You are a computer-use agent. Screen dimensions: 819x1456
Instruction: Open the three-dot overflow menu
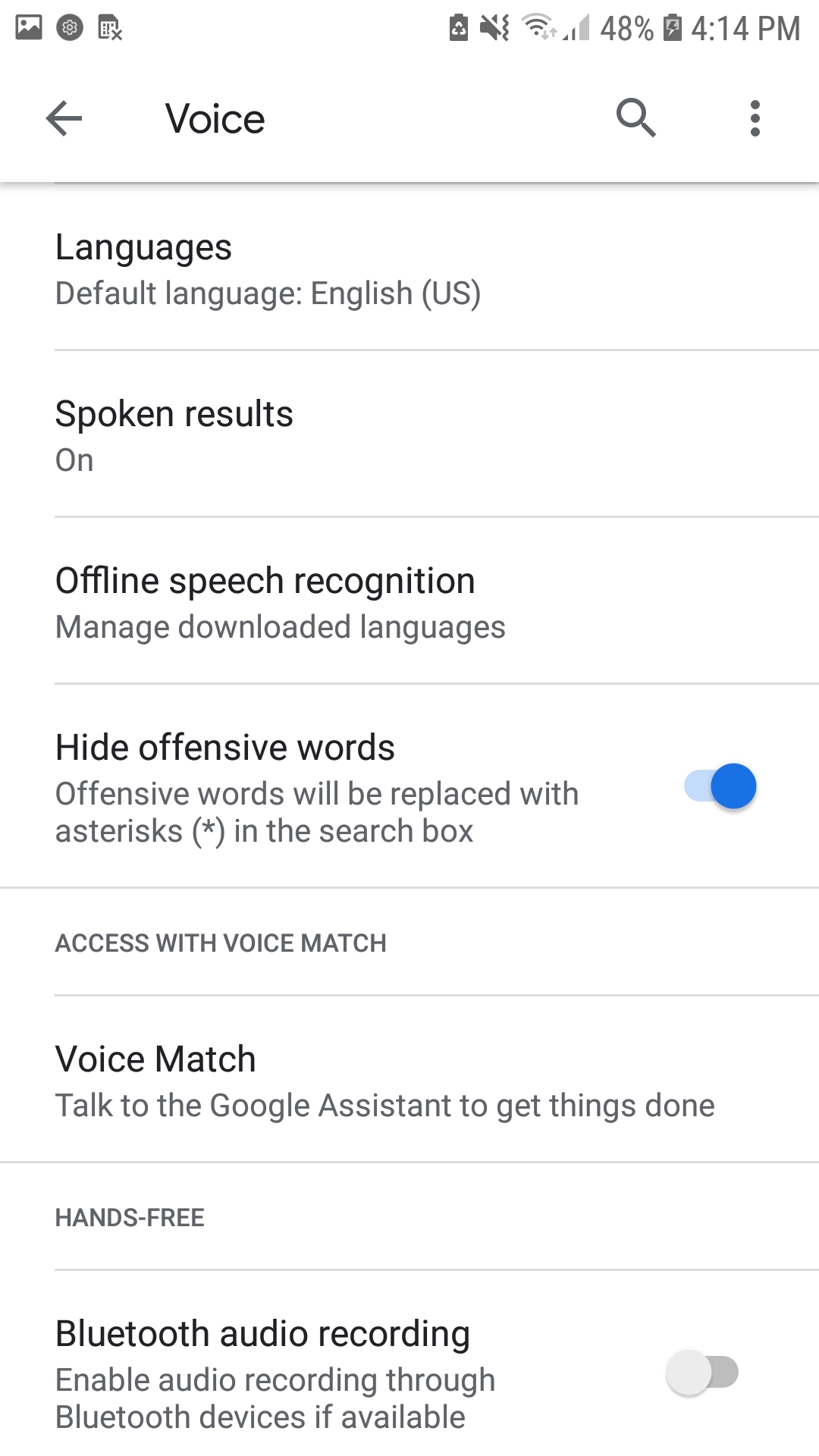[755, 118]
